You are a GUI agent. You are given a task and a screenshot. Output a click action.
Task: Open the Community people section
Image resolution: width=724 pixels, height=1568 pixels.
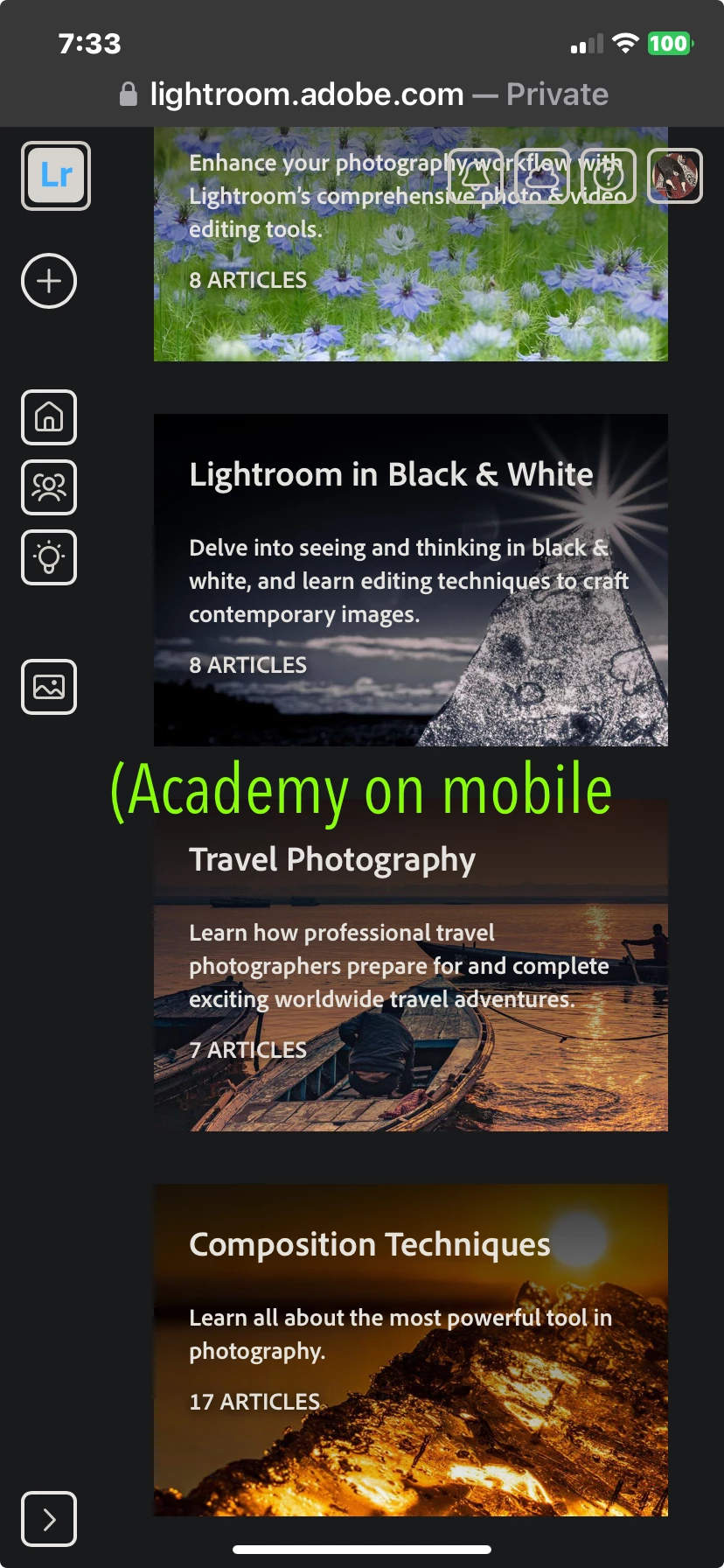pos(49,487)
